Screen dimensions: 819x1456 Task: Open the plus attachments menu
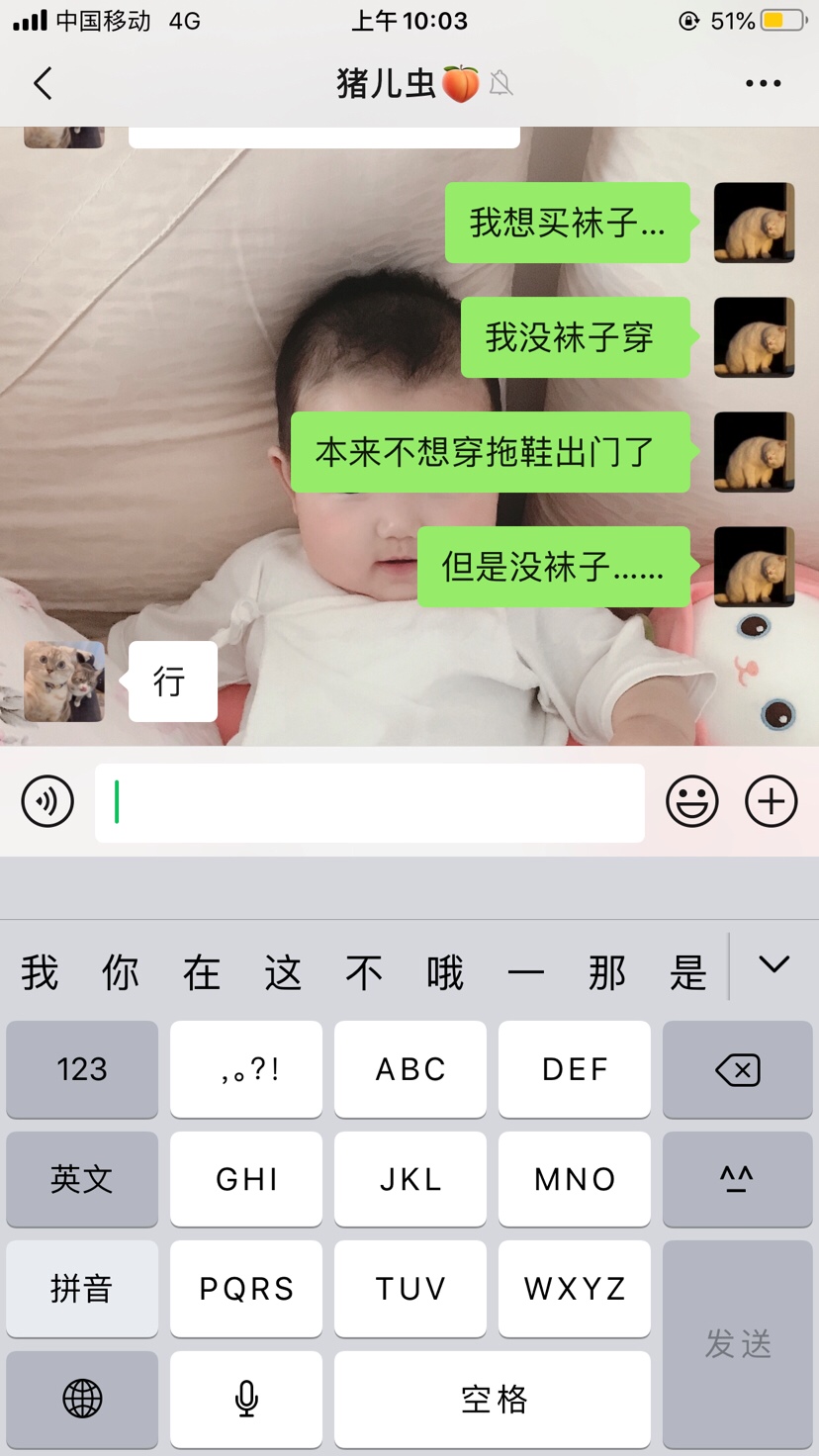pos(771,801)
